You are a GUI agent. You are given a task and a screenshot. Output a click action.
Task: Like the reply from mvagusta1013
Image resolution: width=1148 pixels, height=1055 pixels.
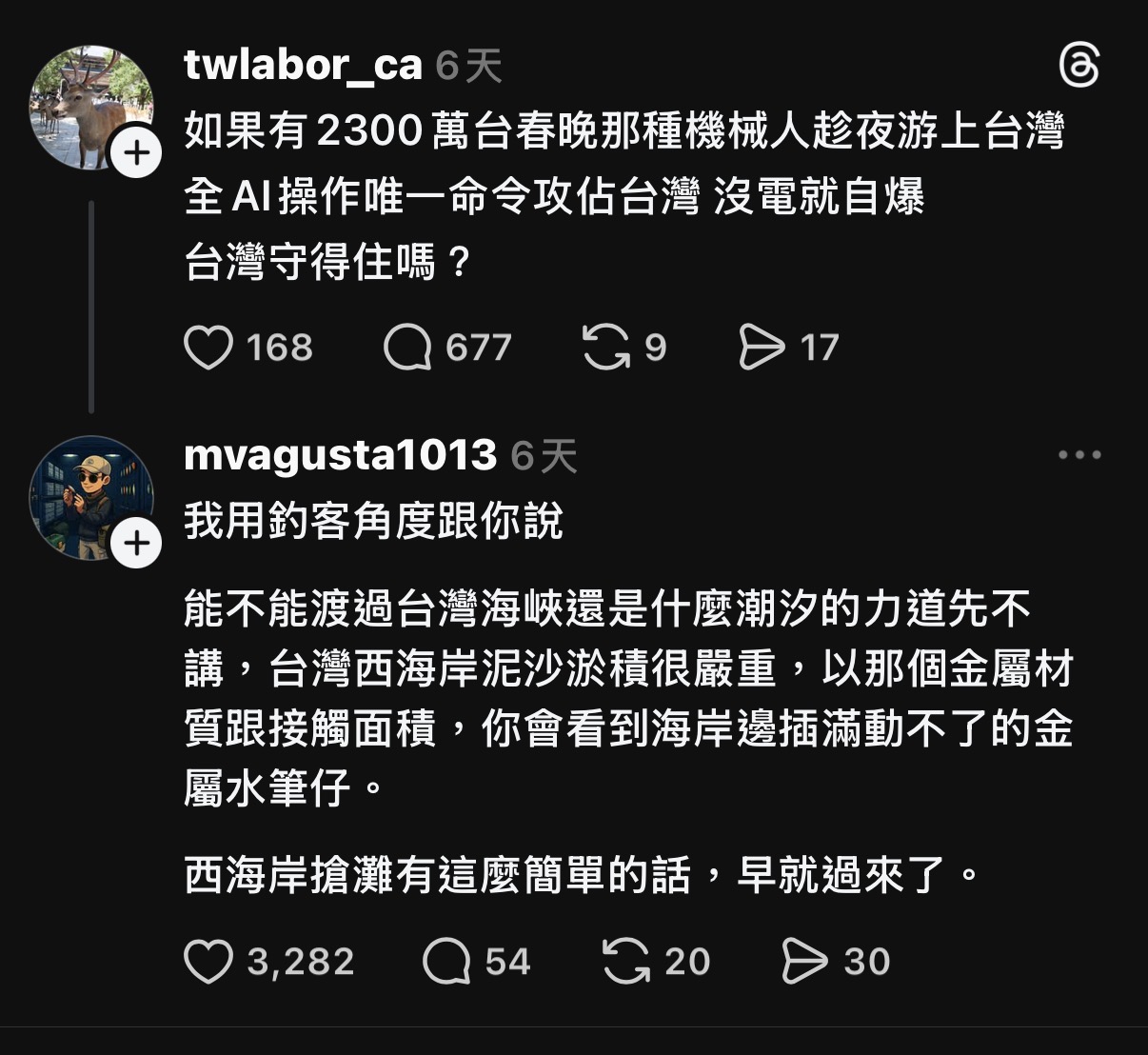[x=208, y=962]
